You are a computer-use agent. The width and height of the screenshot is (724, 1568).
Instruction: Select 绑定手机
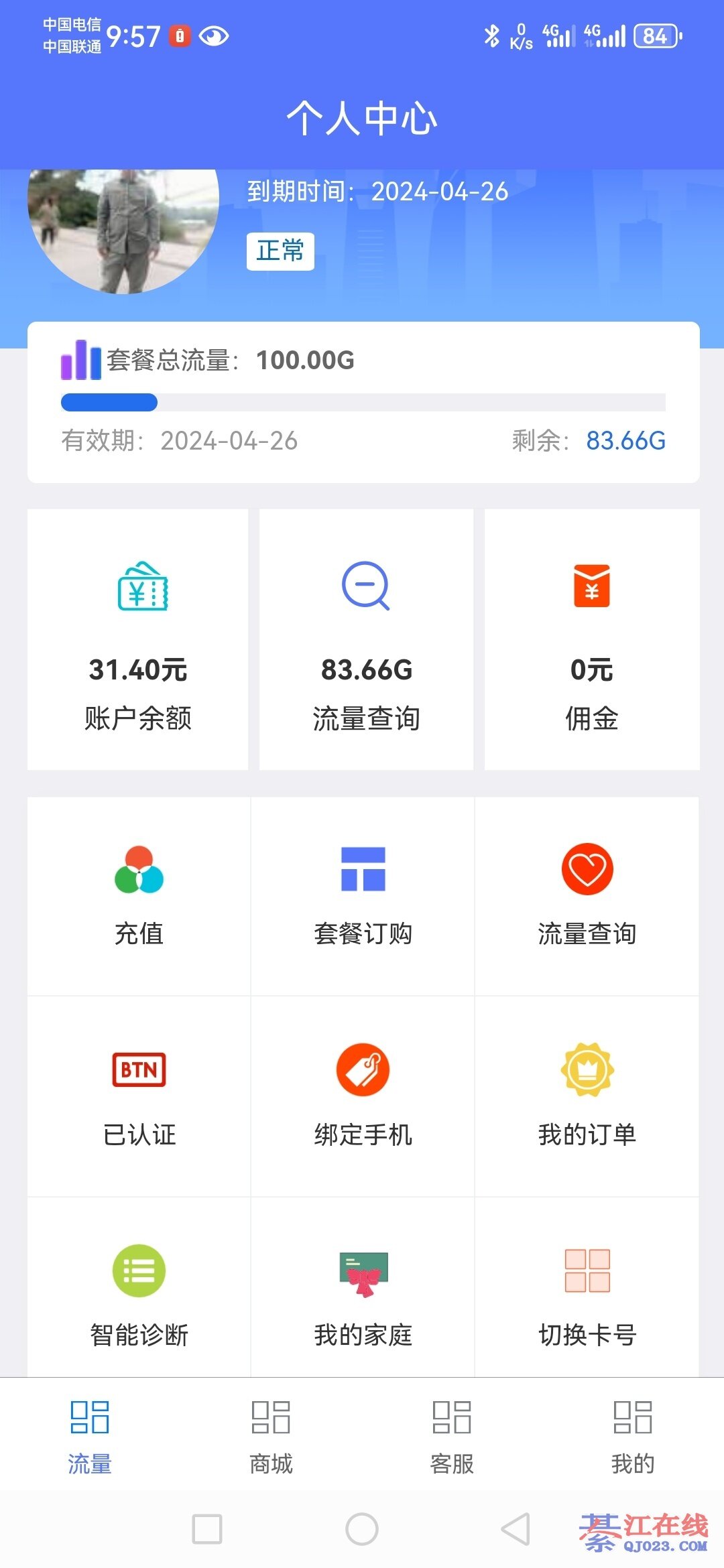pyautogui.click(x=363, y=1096)
